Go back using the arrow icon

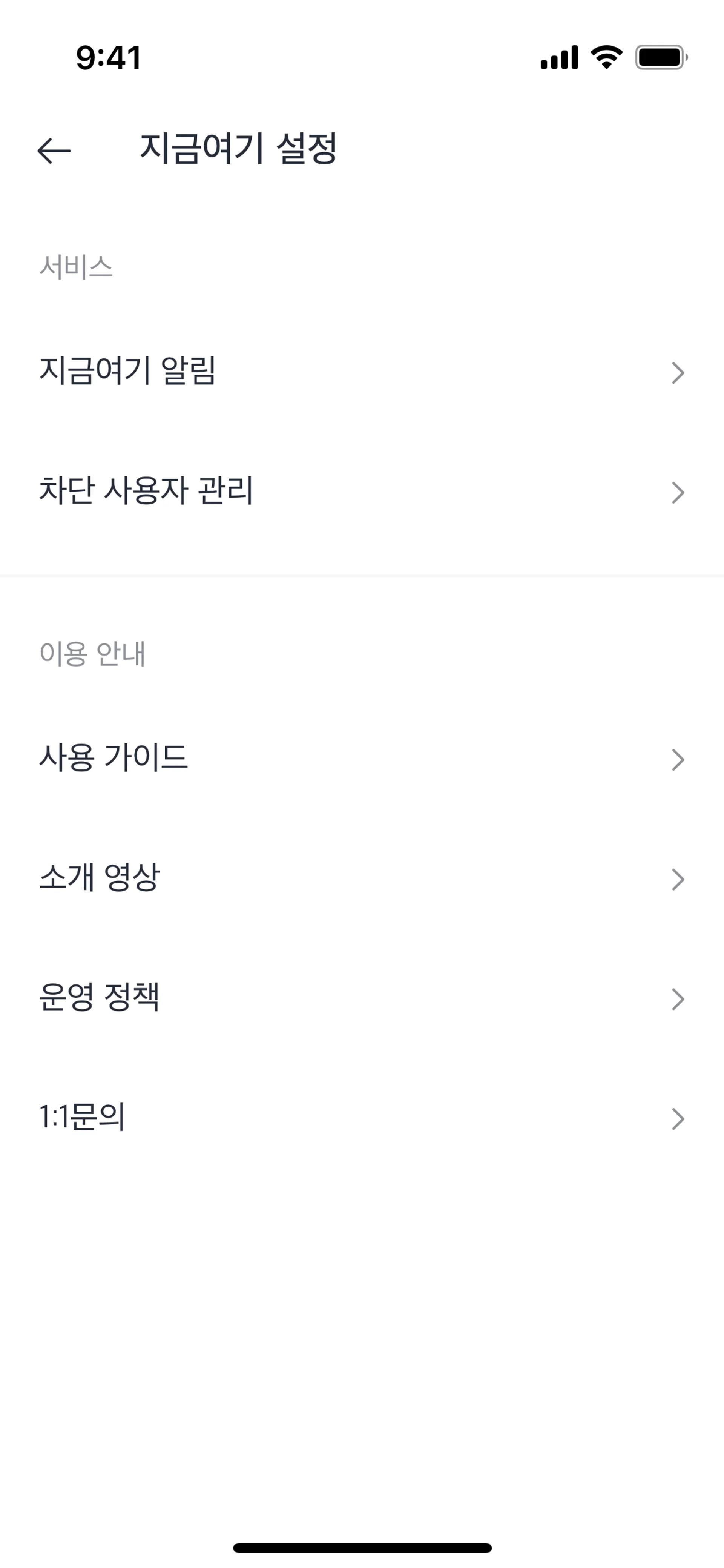pyautogui.click(x=54, y=150)
